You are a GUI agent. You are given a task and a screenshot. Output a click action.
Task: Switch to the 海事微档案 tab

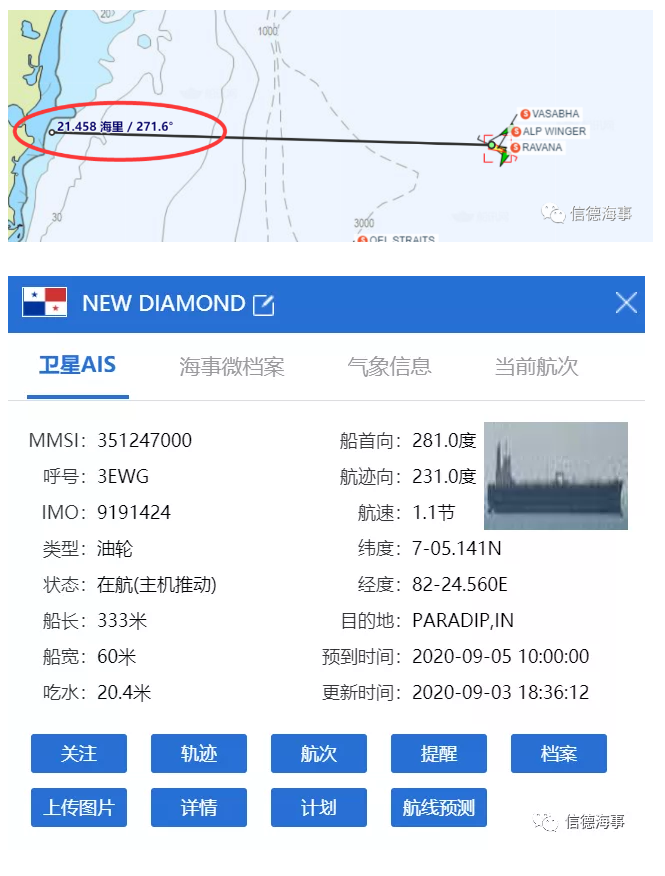[232, 367]
